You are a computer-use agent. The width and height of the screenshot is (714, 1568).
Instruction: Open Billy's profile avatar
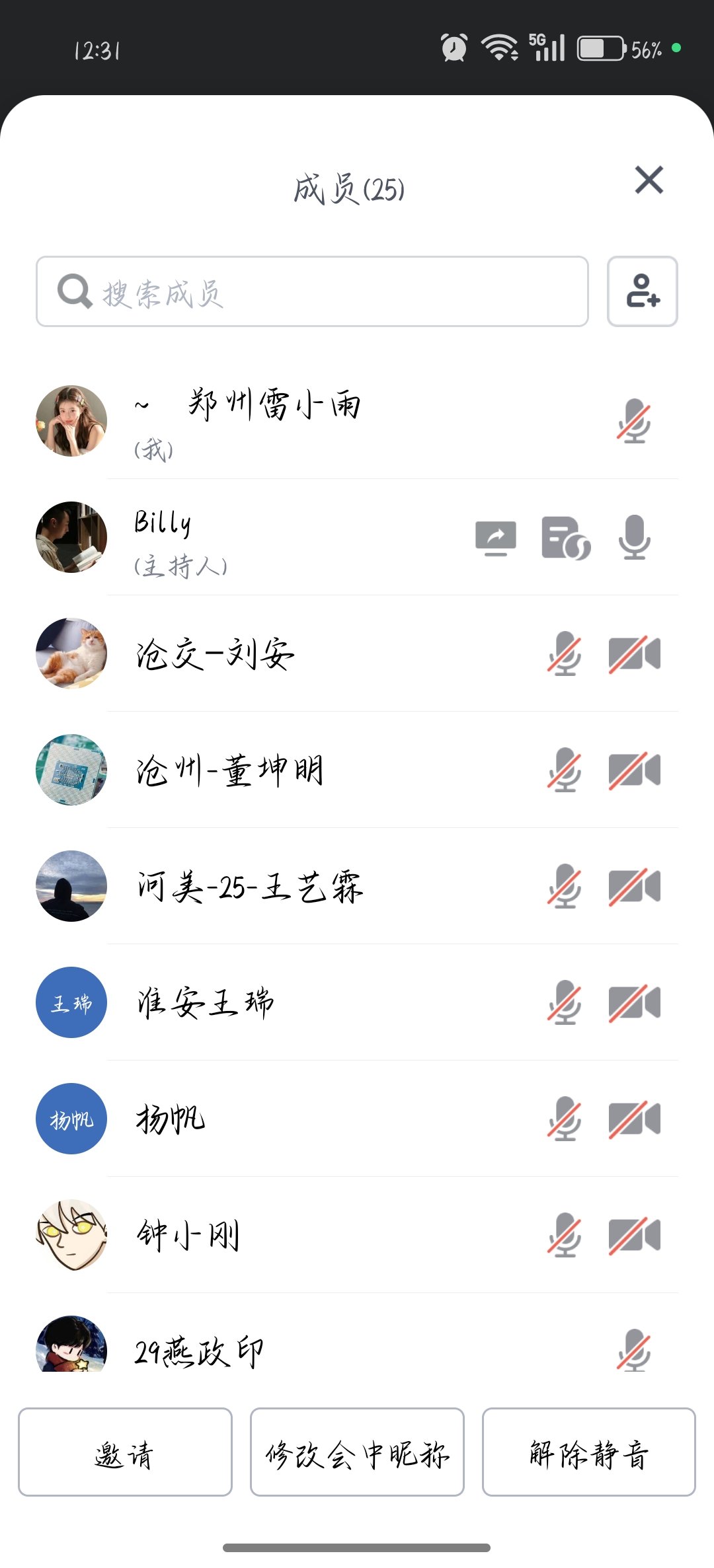(x=70, y=537)
